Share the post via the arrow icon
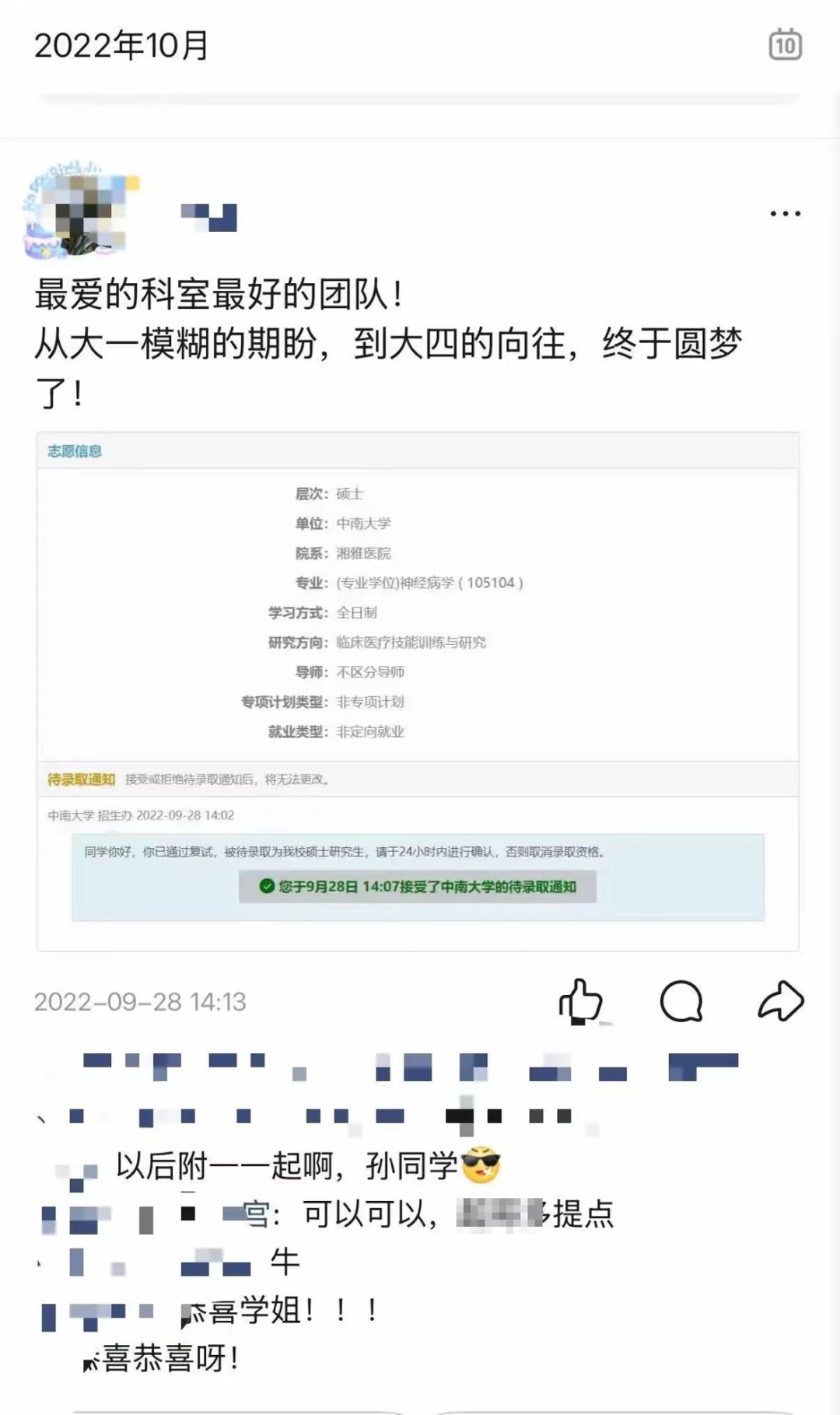 click(780, 1001)
